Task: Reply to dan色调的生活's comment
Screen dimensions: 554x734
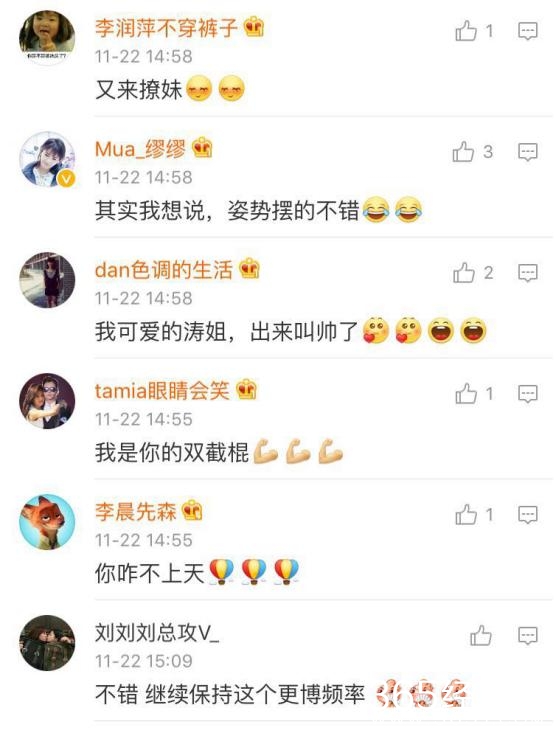Action: 528,273
